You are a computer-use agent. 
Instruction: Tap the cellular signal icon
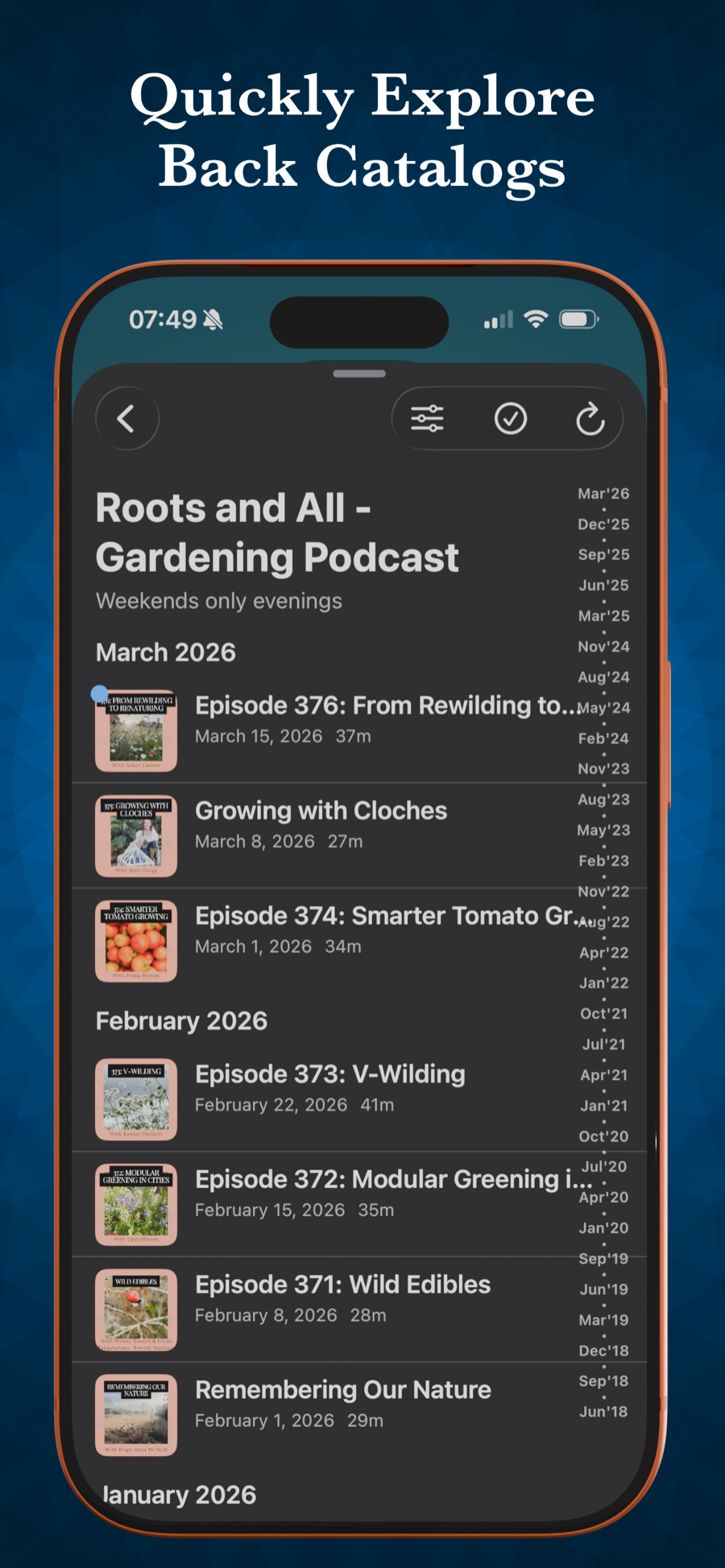496,319
